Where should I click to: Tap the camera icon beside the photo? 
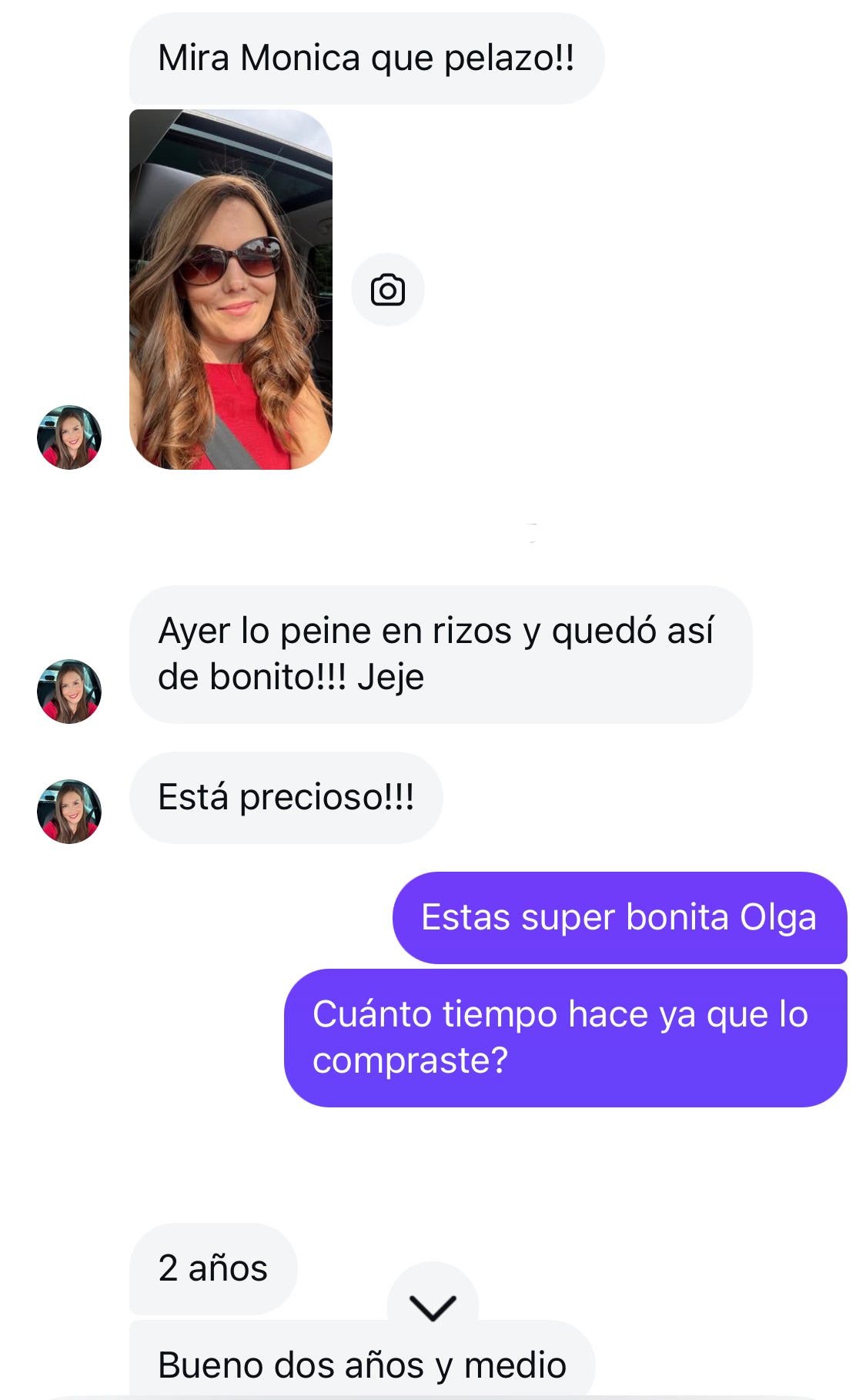(388, 290)
